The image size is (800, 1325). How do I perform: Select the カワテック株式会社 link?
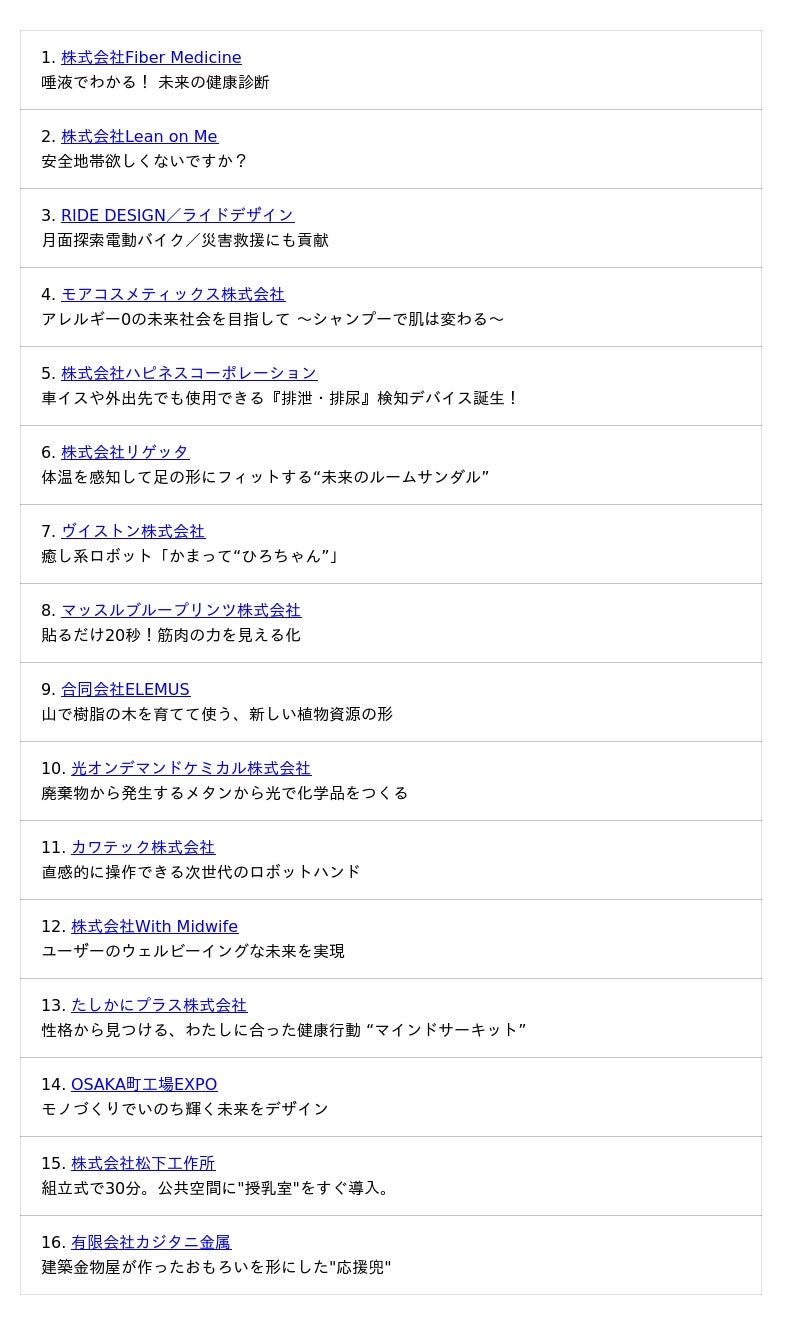click(143, 848)
